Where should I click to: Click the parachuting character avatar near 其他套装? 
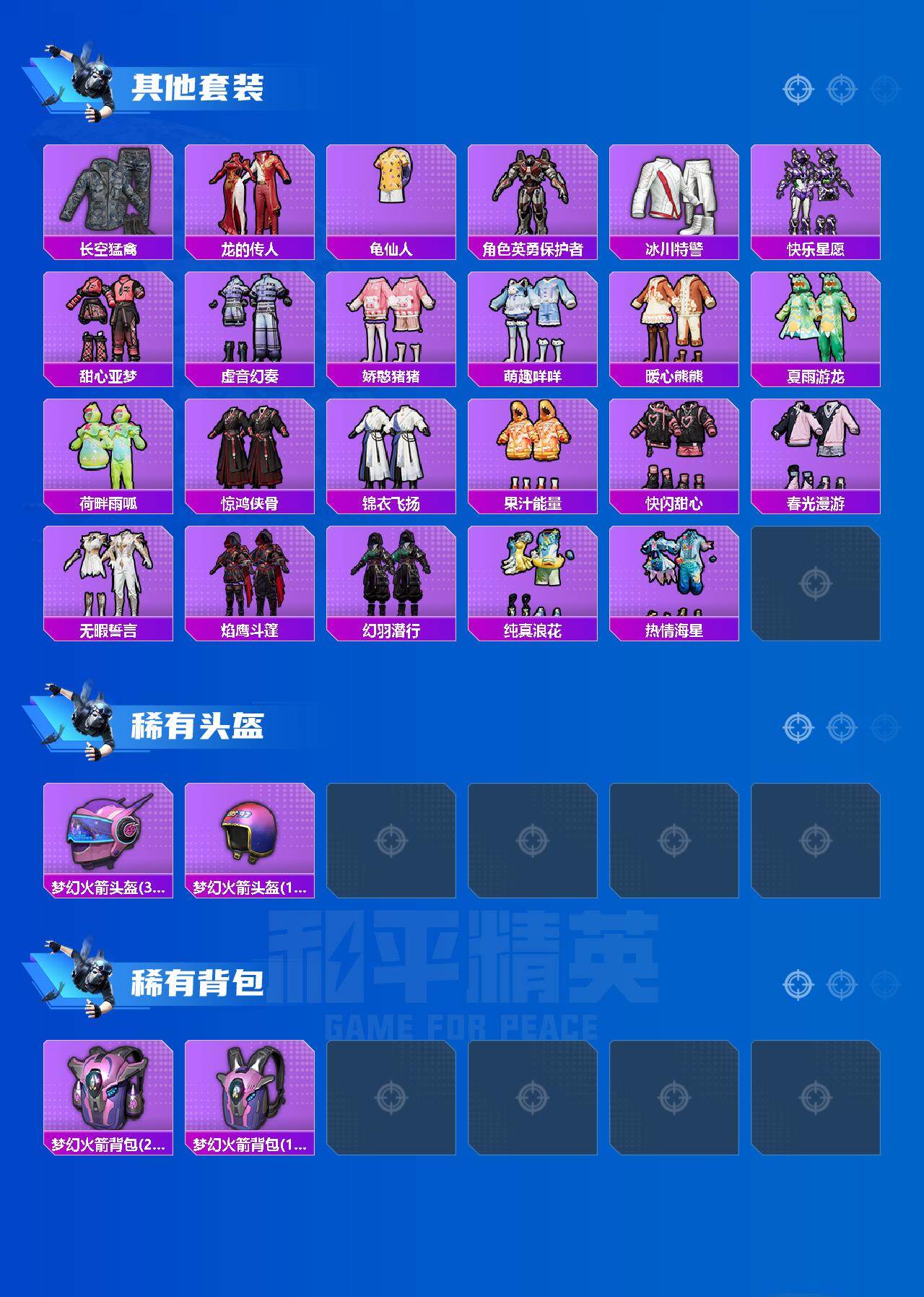pos(82,79)
